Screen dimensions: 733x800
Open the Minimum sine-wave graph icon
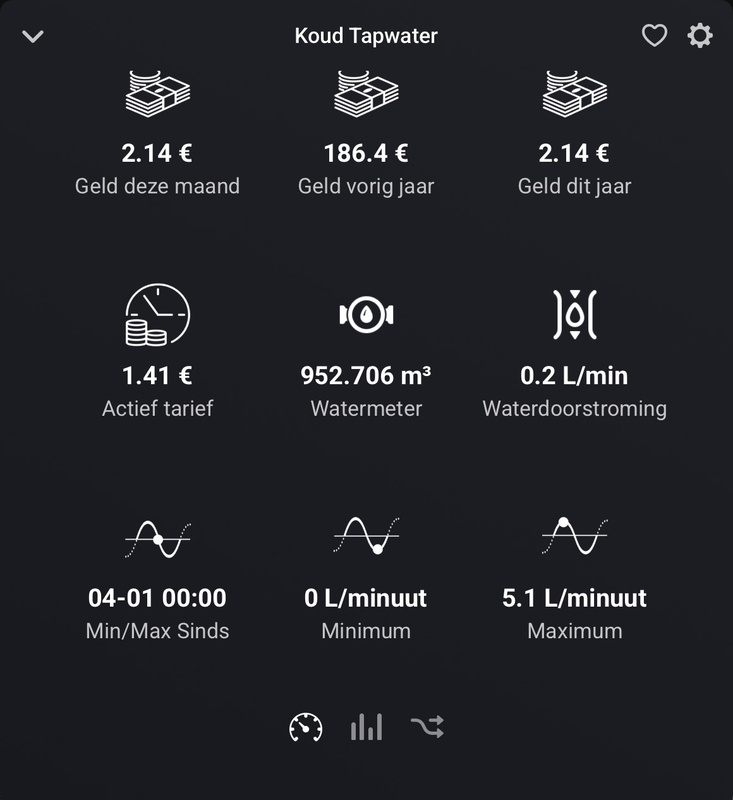coord(364,536)
